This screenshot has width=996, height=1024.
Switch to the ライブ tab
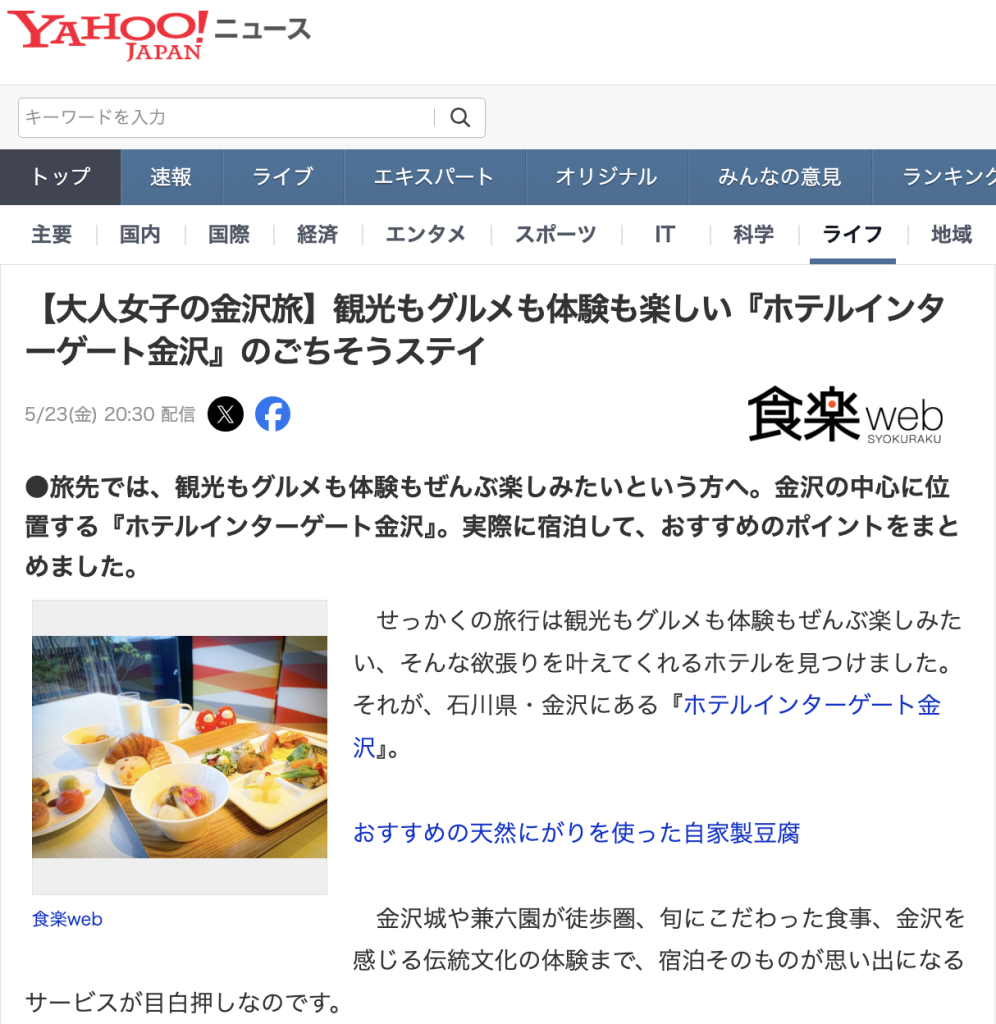coord(282,177)
